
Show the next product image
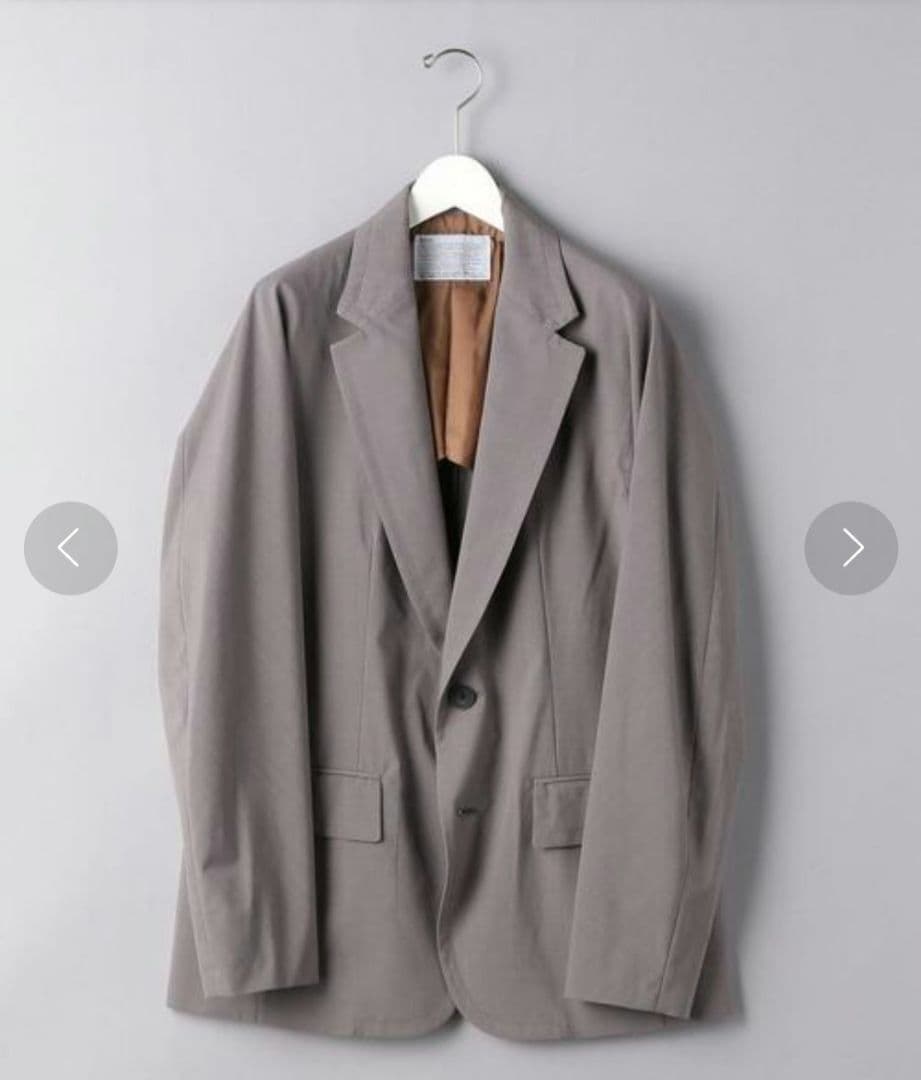point(851,547)
